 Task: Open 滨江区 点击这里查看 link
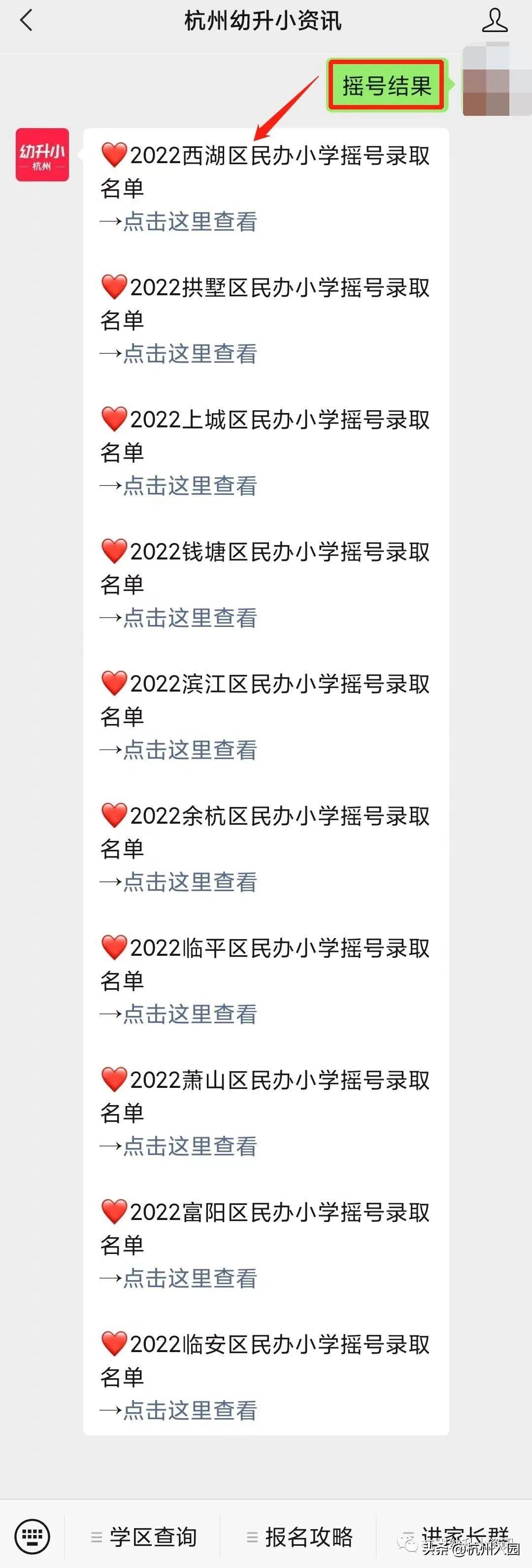click(190, 750)
